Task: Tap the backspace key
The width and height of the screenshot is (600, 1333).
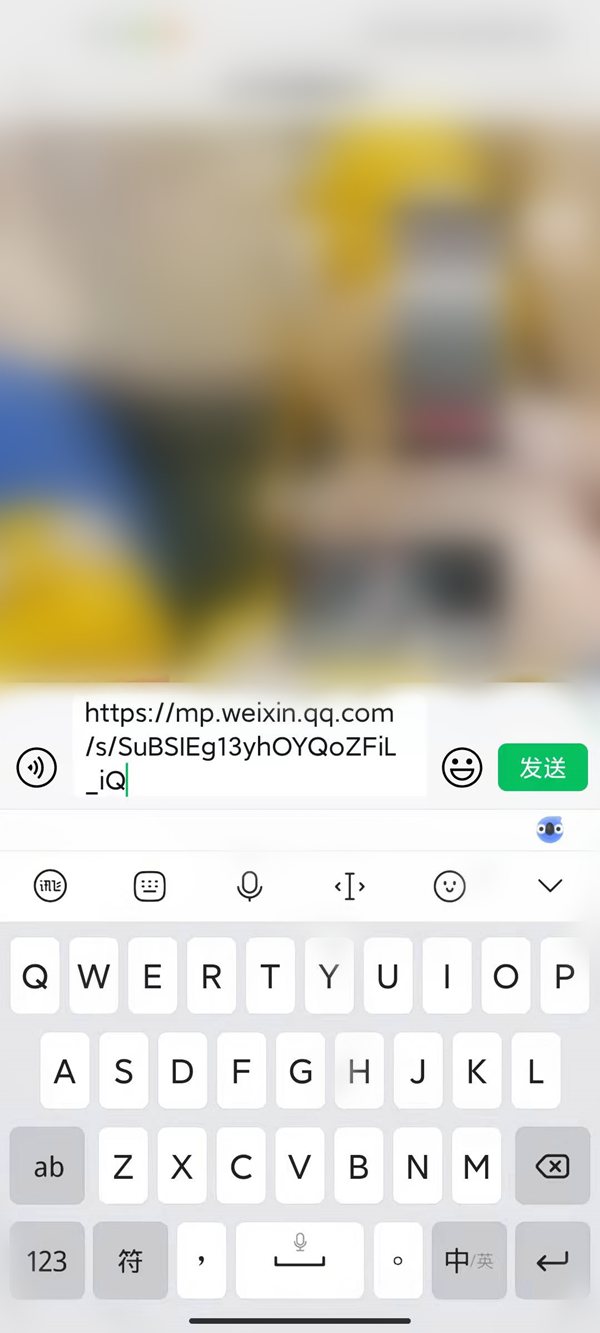Action: 551,1166
